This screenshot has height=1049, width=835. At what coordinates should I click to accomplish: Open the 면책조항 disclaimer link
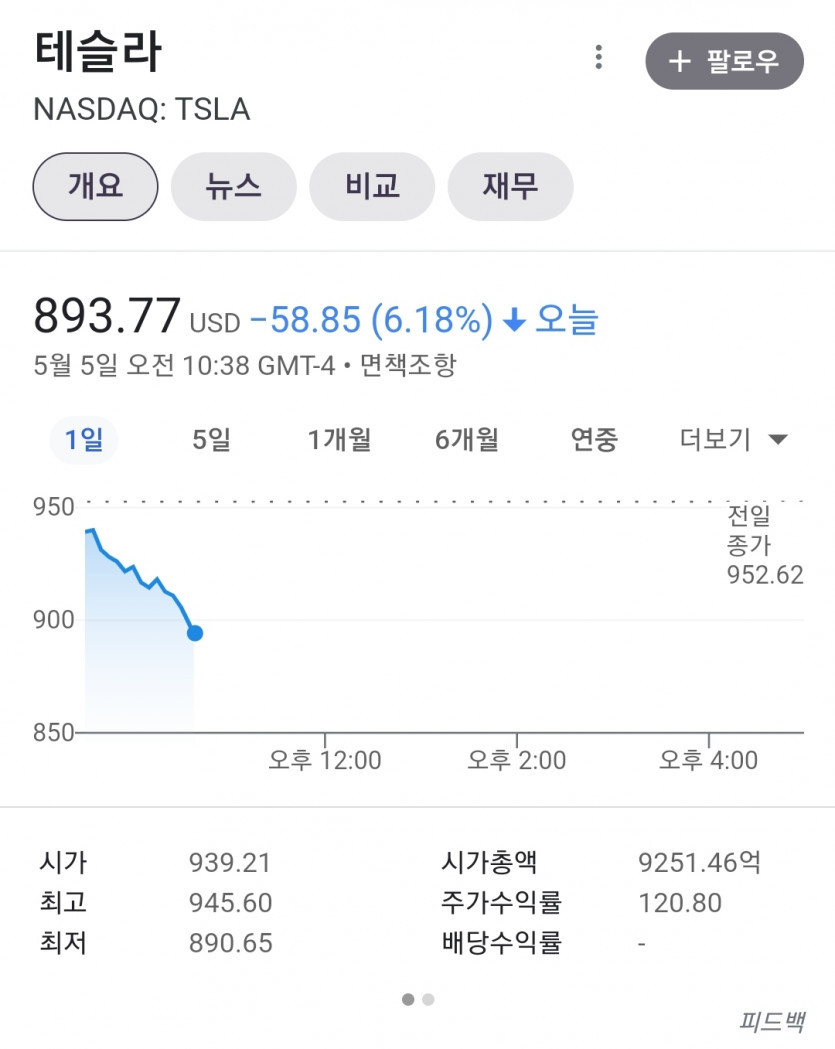408,365
